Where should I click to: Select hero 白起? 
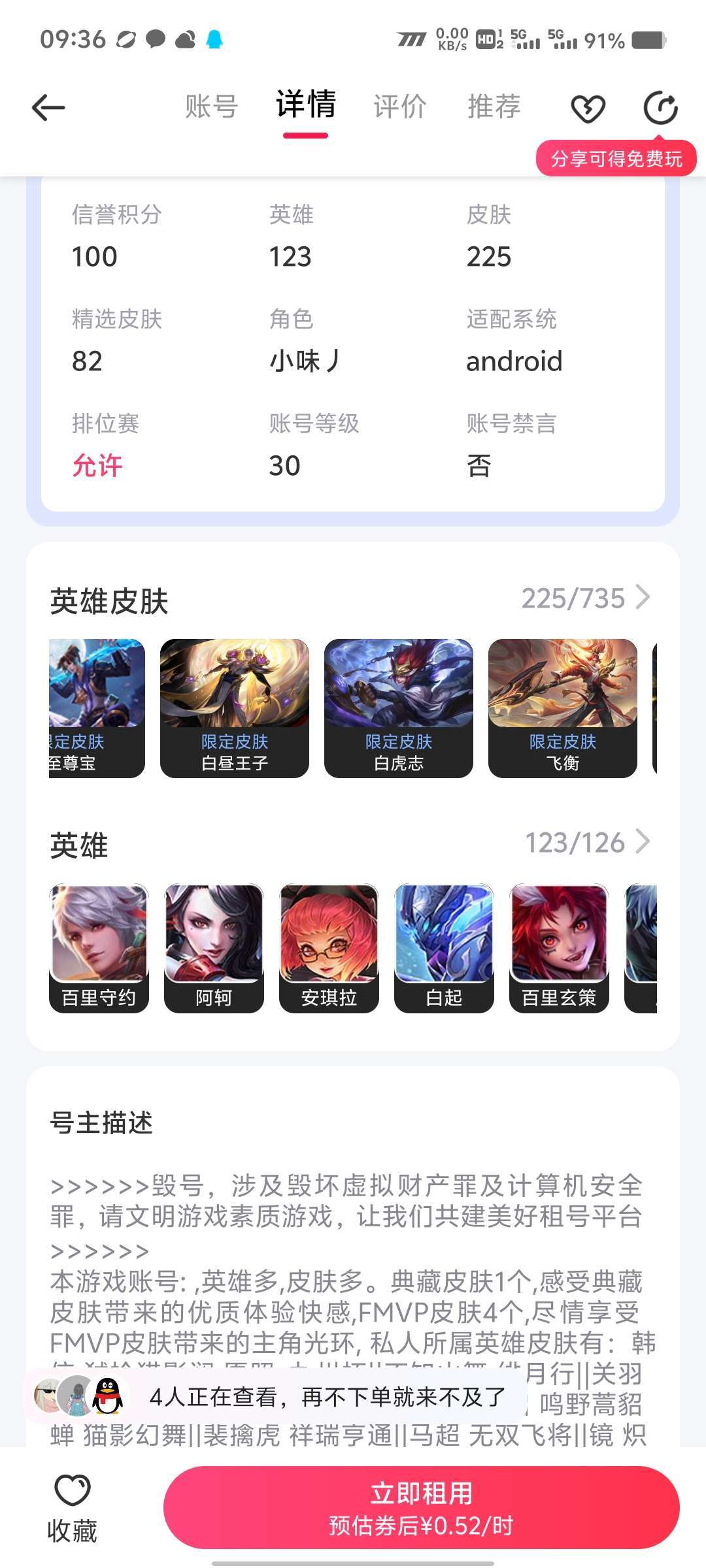tap(444, 949)
